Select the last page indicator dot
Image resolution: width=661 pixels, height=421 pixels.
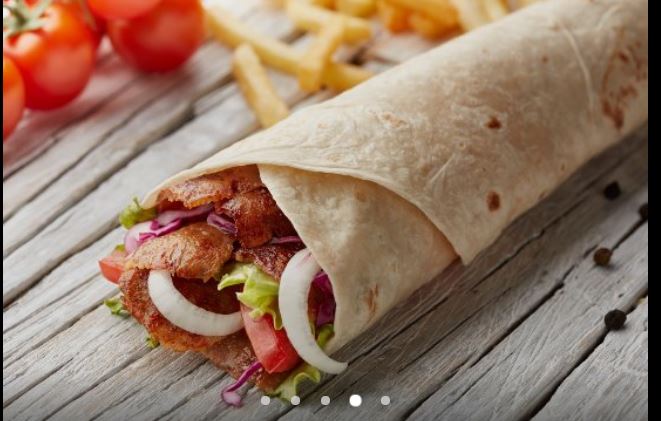[x=385, y=400]
